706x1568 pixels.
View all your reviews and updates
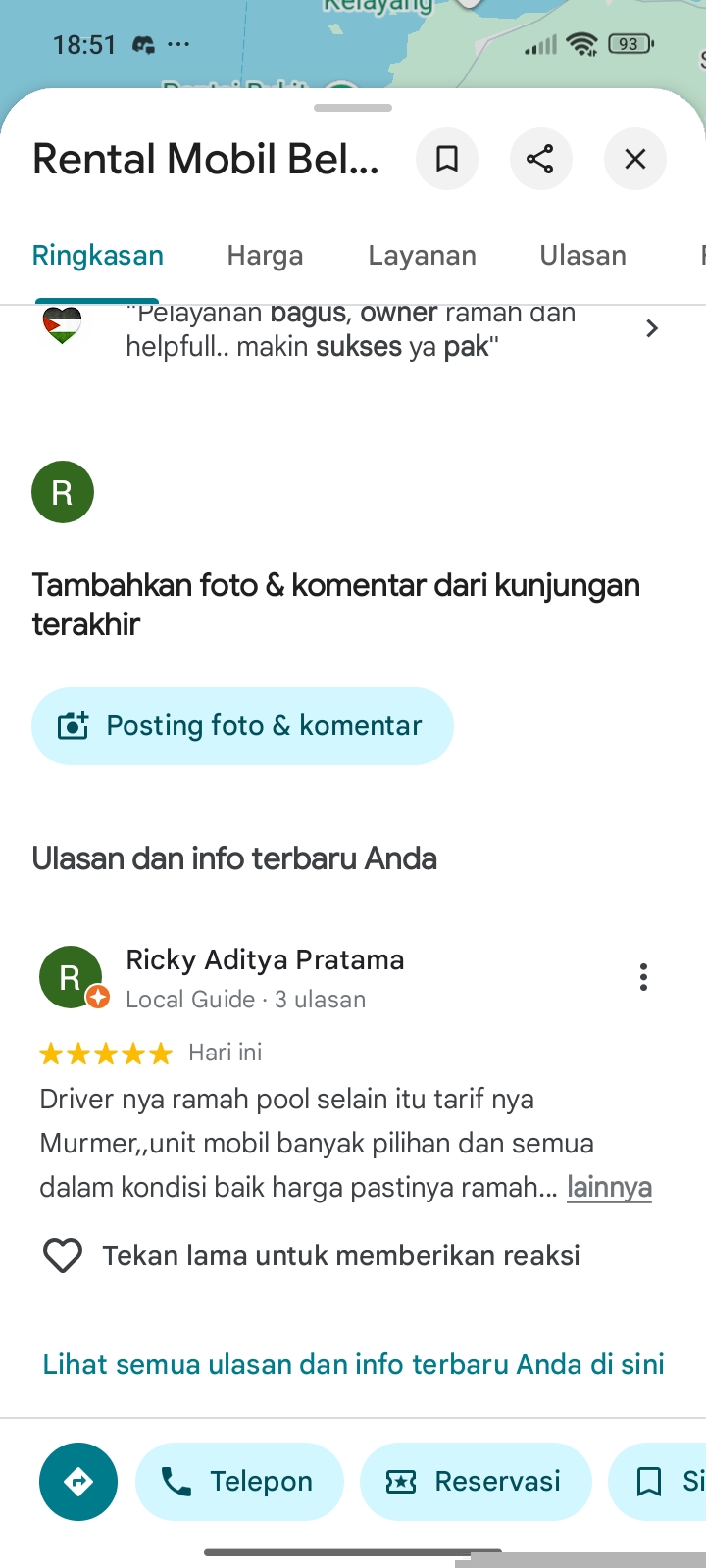click(353, 1364)
